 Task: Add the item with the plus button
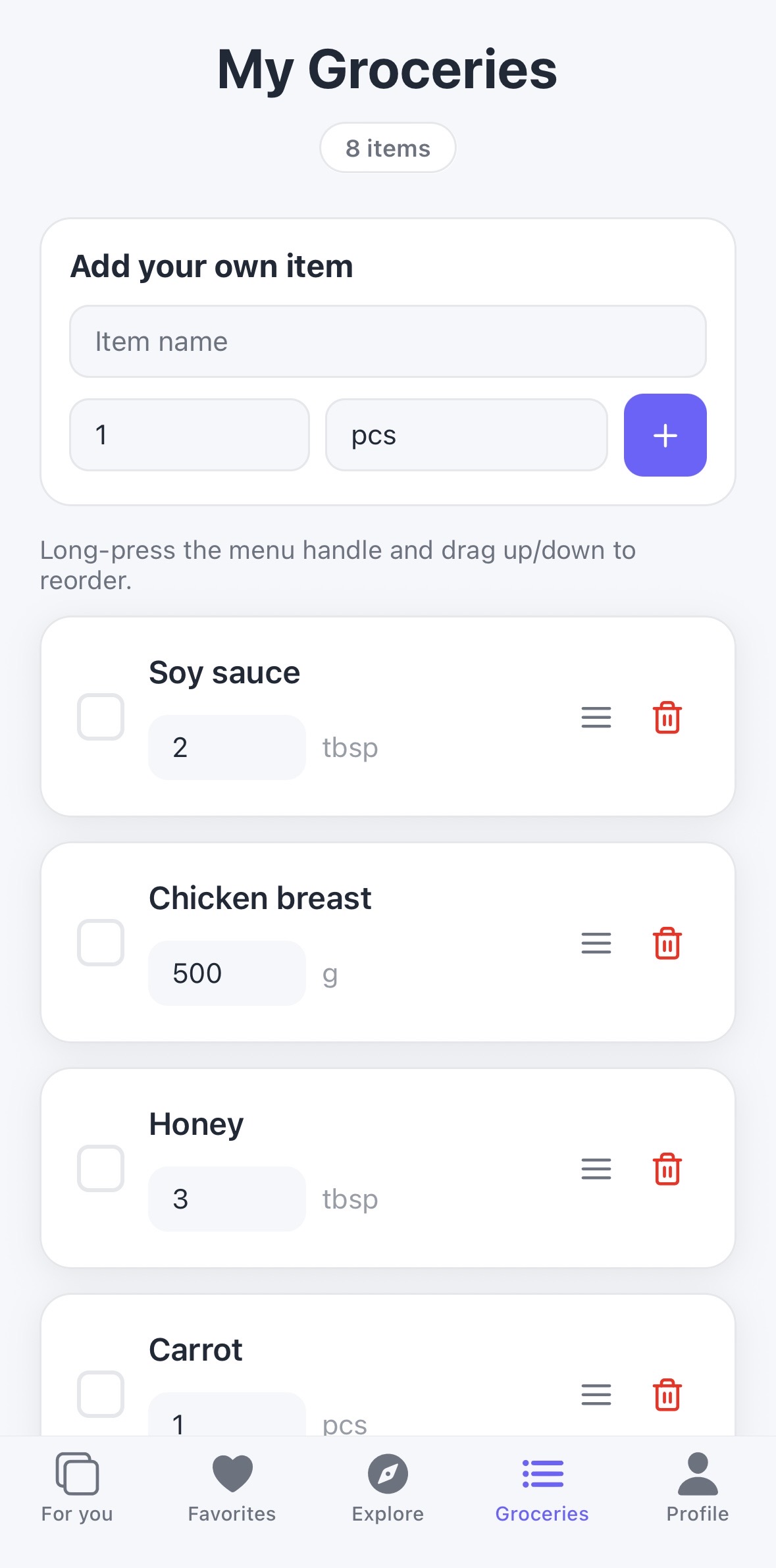pyautogui.click(x=665, y=435)
